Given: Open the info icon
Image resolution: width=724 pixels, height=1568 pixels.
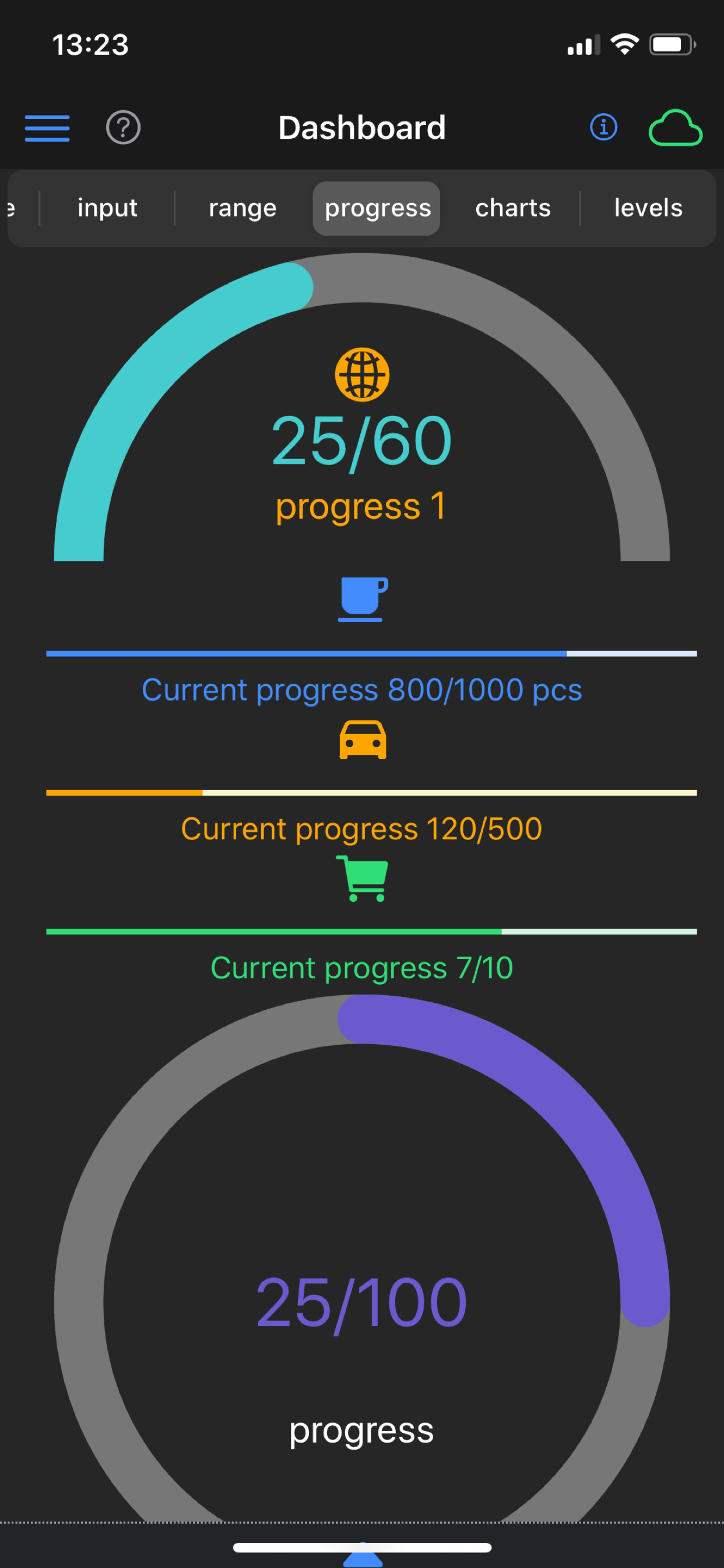Looking at the screenshot, I should [x=603, y=127].
